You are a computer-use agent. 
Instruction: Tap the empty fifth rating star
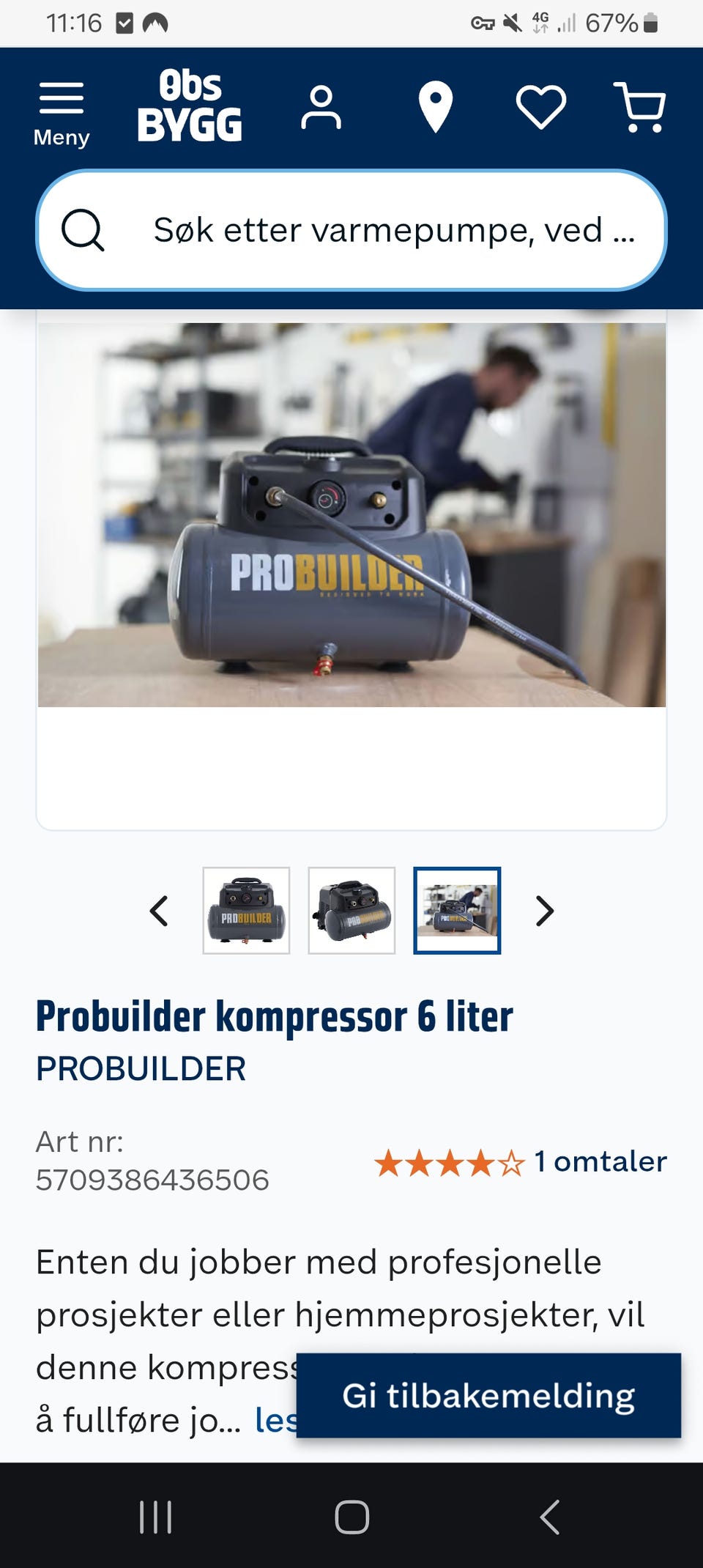513,1161
